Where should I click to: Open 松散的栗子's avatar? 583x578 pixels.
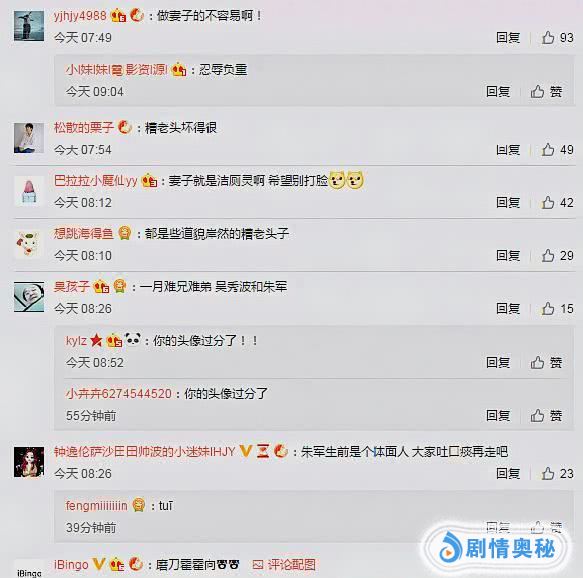pyautogui.click(x=29, y=138)
